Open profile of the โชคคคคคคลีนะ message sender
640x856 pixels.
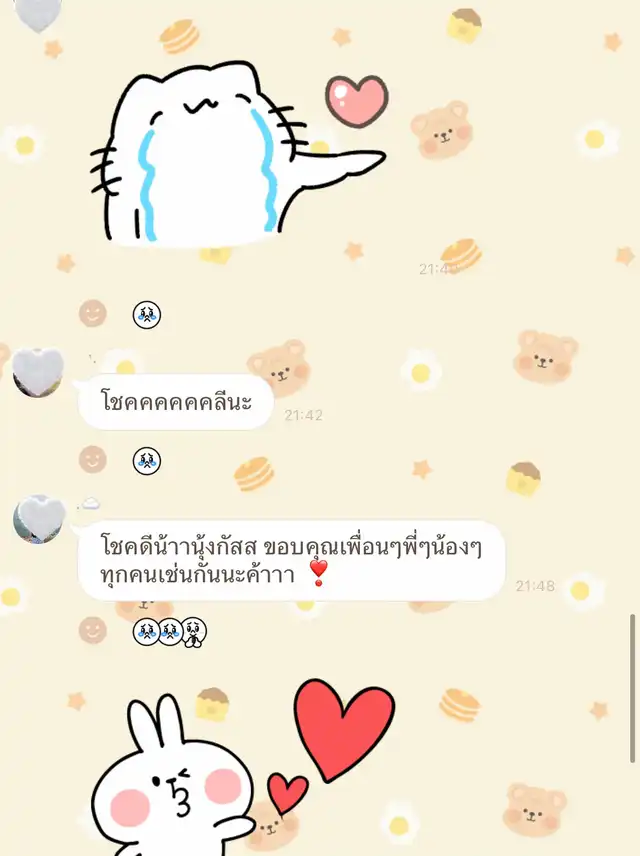click(38, 372)
